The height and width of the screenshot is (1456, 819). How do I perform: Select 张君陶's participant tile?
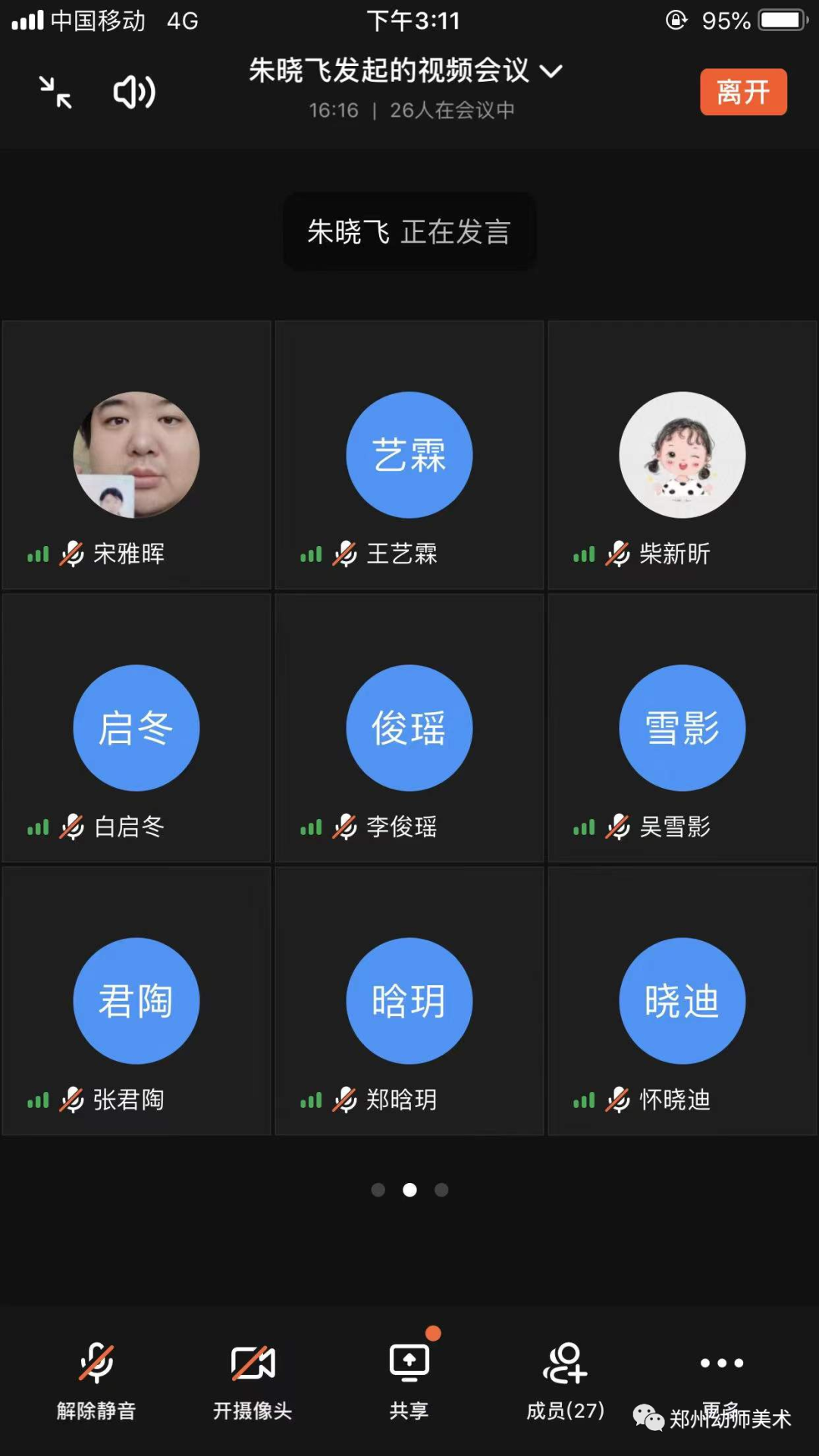(x=136, y=1001)
